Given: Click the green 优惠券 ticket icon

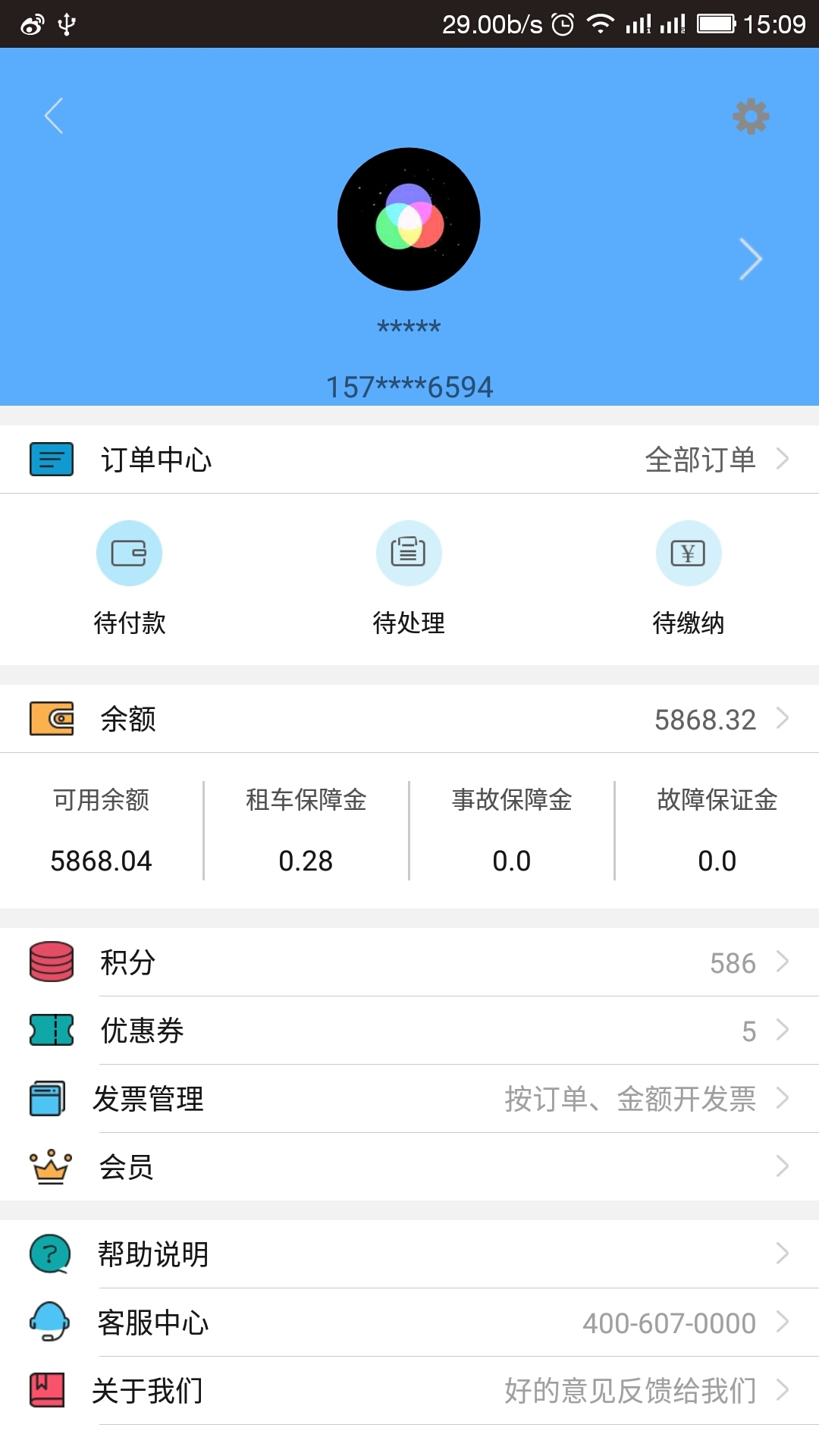Looking at the screenshot, I should pyautogui.click(x=50, y=1031).
